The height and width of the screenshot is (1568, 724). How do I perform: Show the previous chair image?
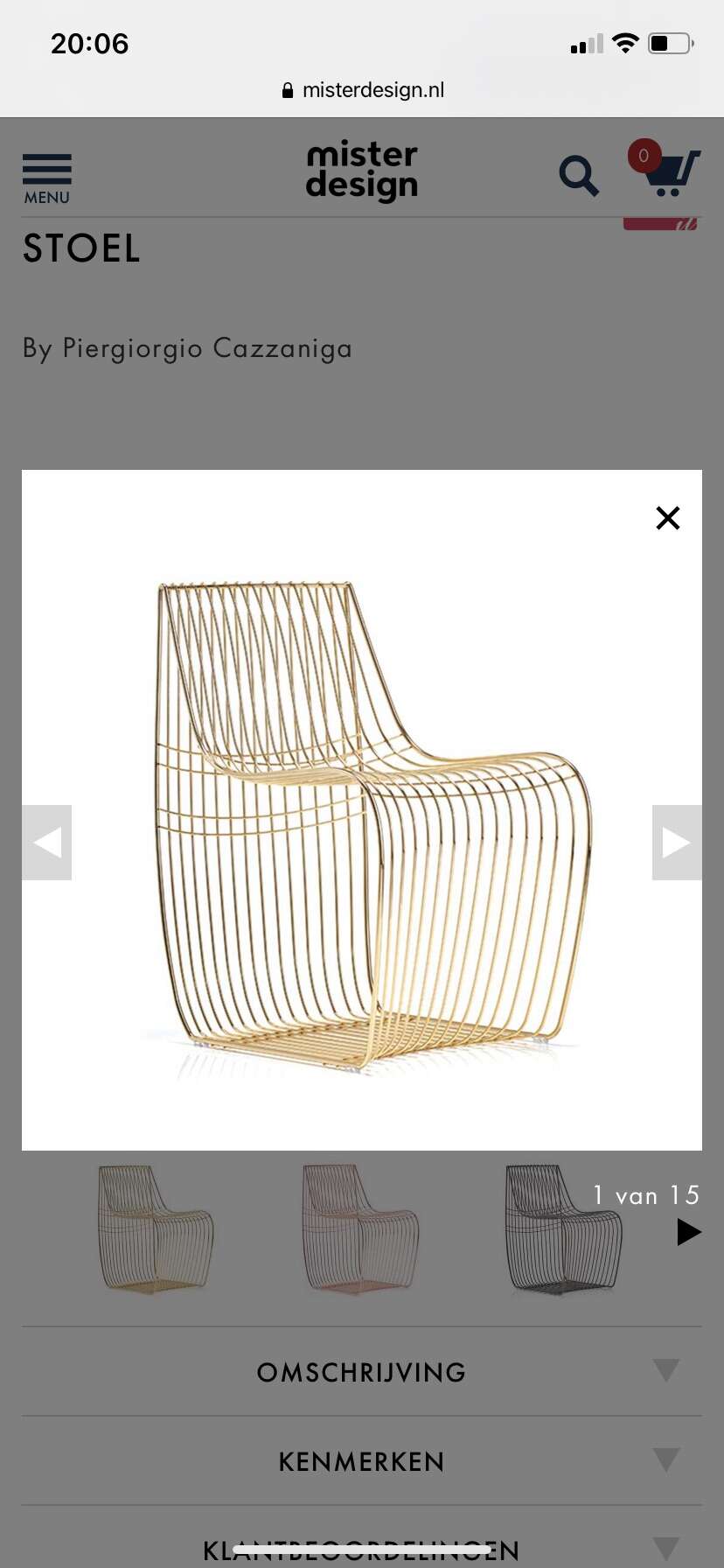(x=46, y=843)
